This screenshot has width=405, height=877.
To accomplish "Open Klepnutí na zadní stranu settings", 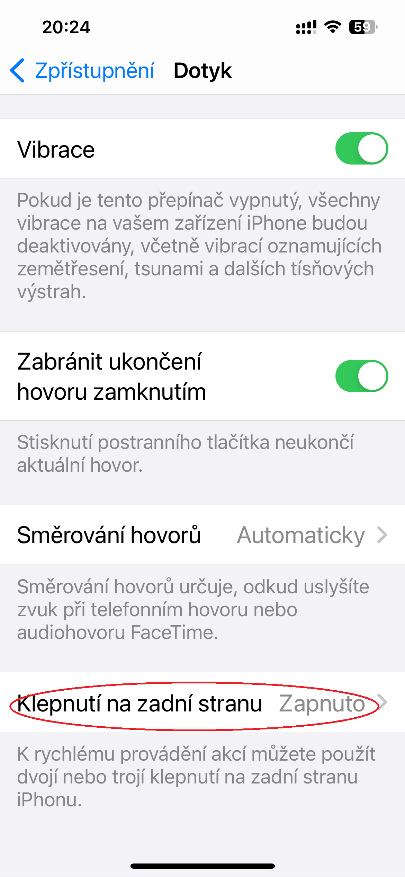I will 202,704.
